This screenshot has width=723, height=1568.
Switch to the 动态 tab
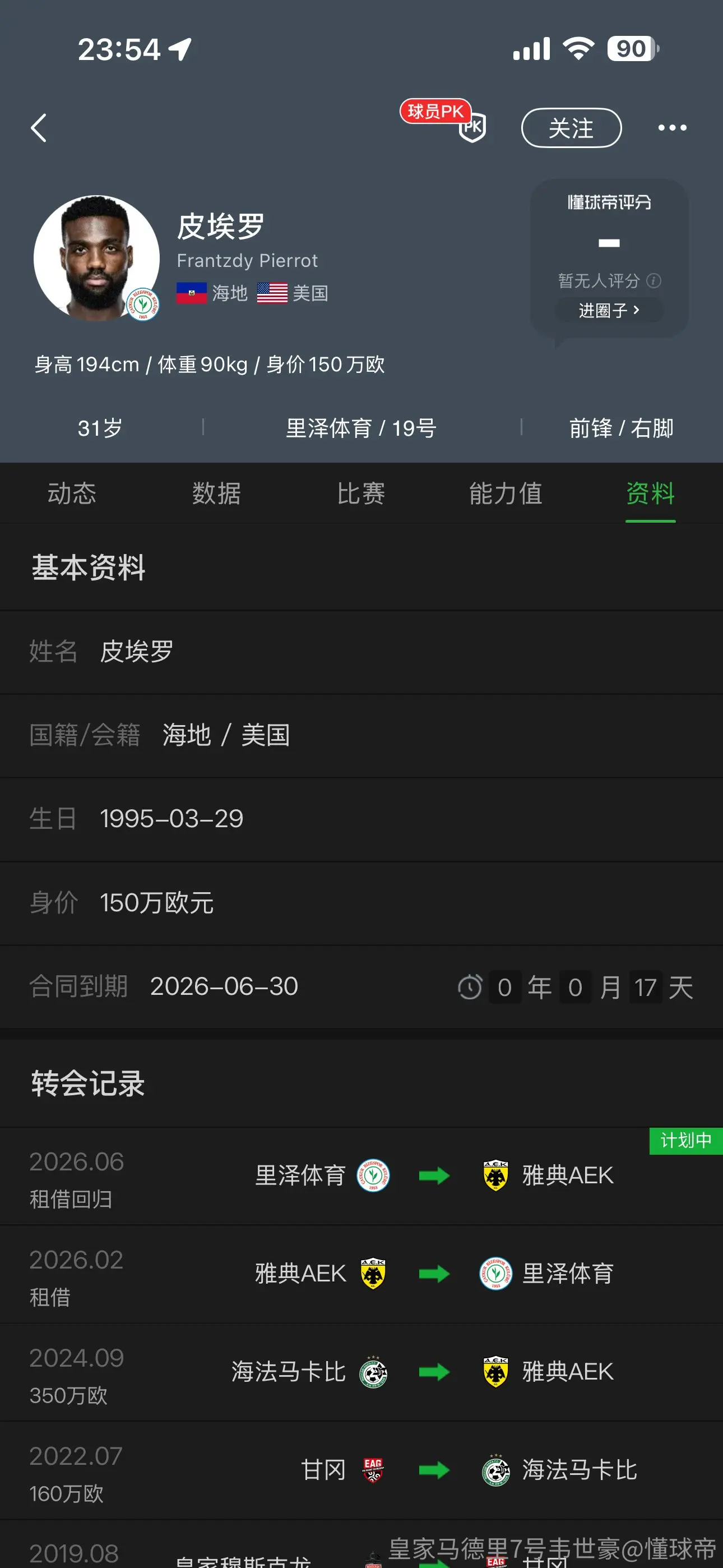pos(72,493)
